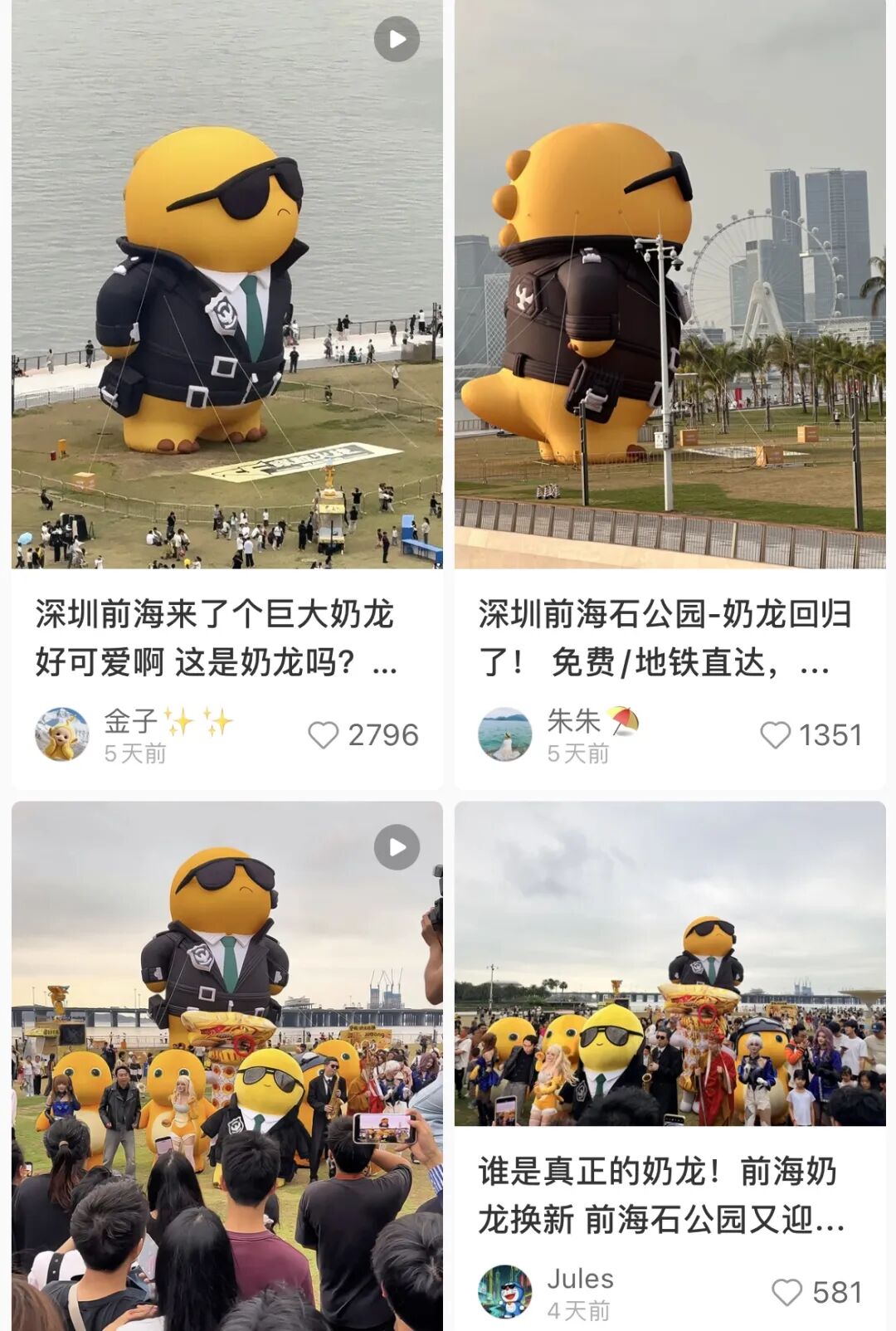Like Jules's post with 581 likes
This screenshot has height=1331, width=896.
pyautogui.click(x=787, y=1292)
